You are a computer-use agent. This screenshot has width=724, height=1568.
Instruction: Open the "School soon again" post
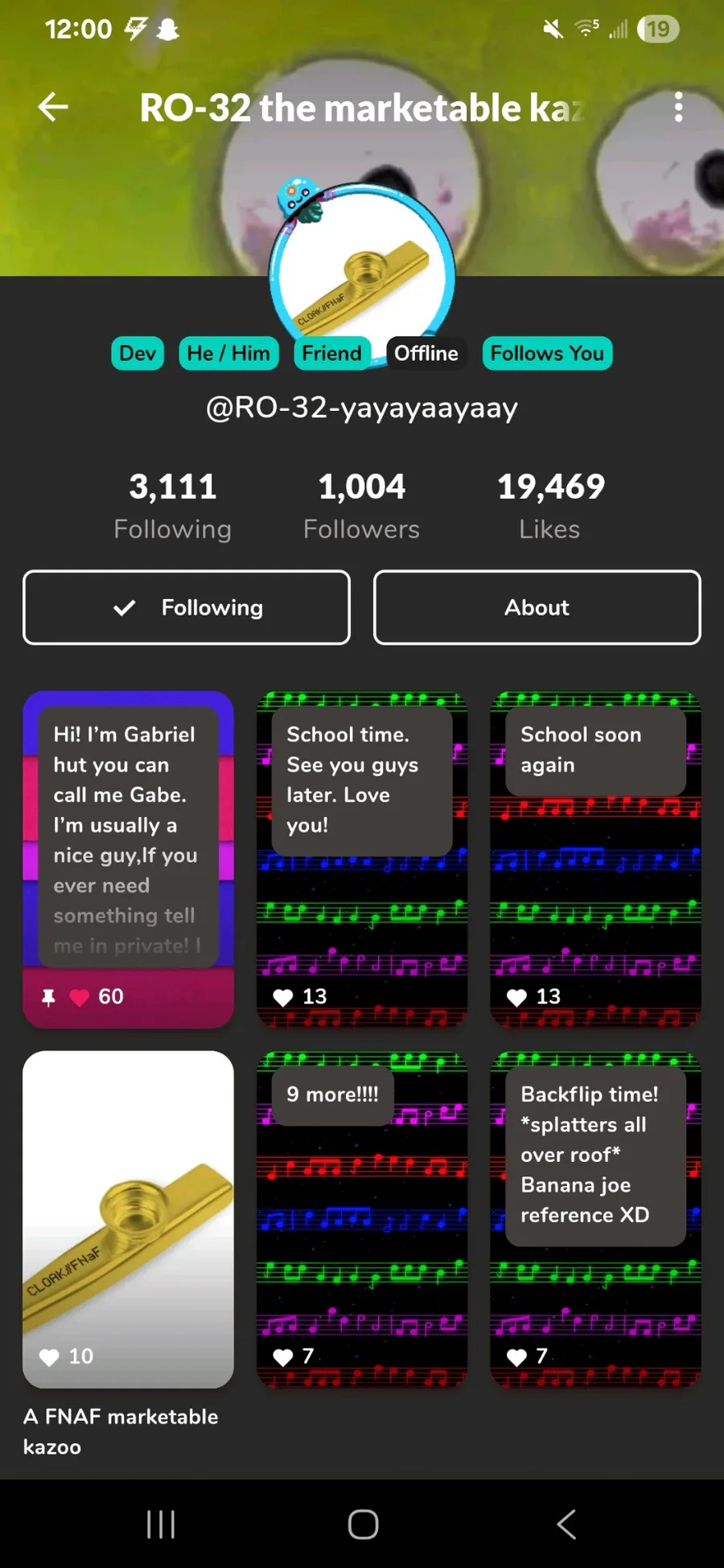pyautogui.click(x=595, y=859)
